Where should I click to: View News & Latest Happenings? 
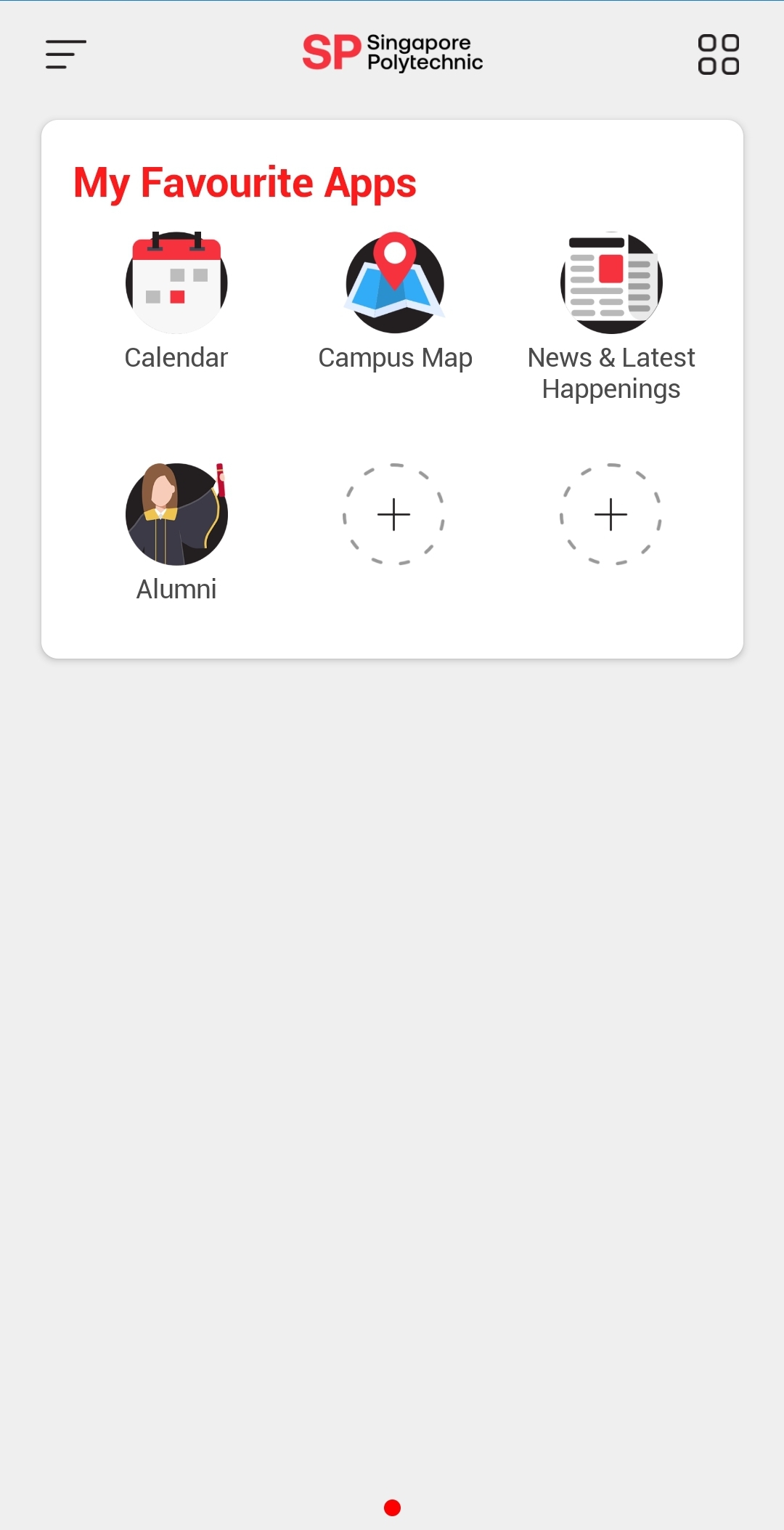pos(611,283)
